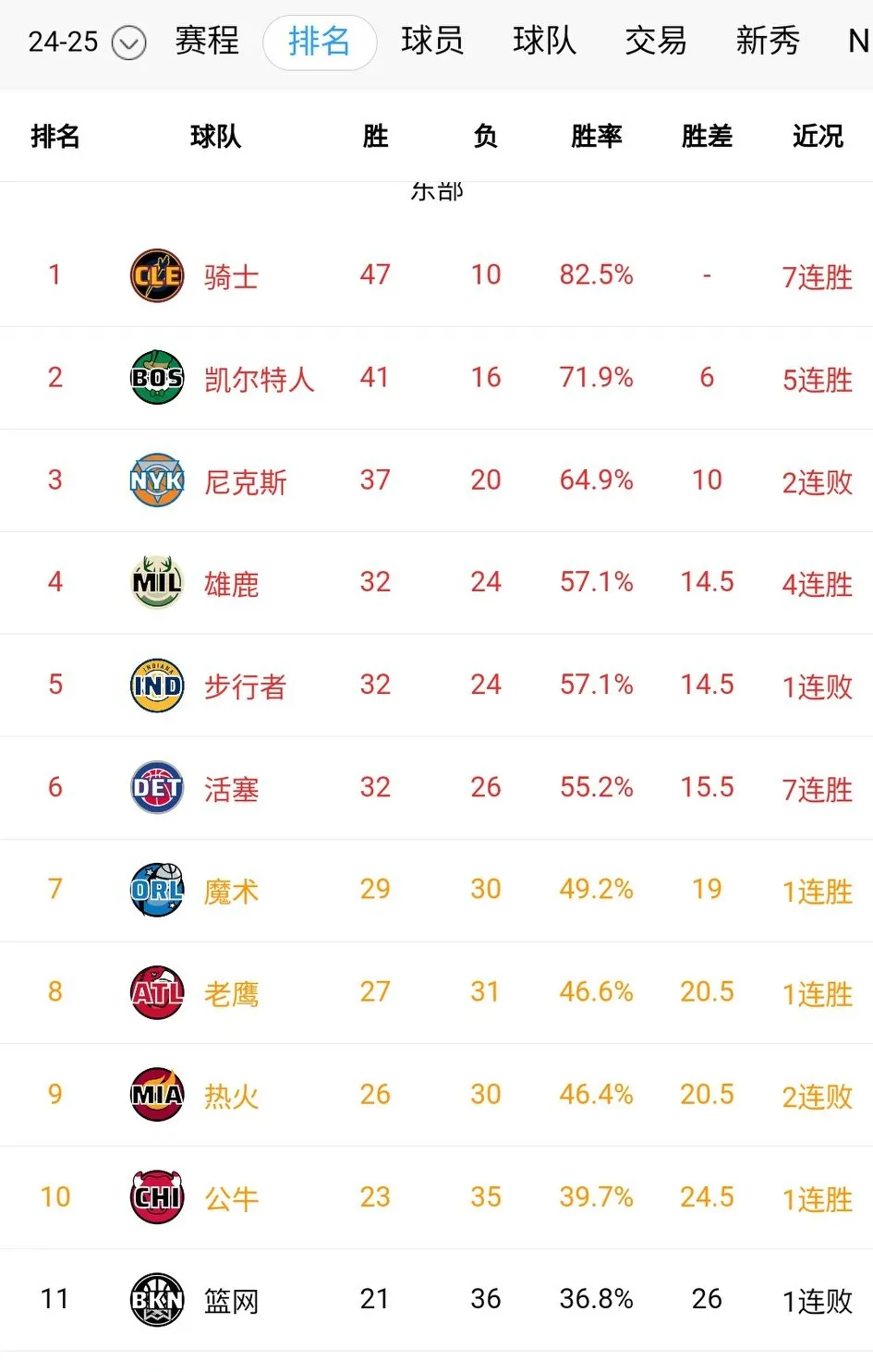Select the 热火 team row
The height and width of the screenshot is (1372, 873).
click(x=231, y=1097)
